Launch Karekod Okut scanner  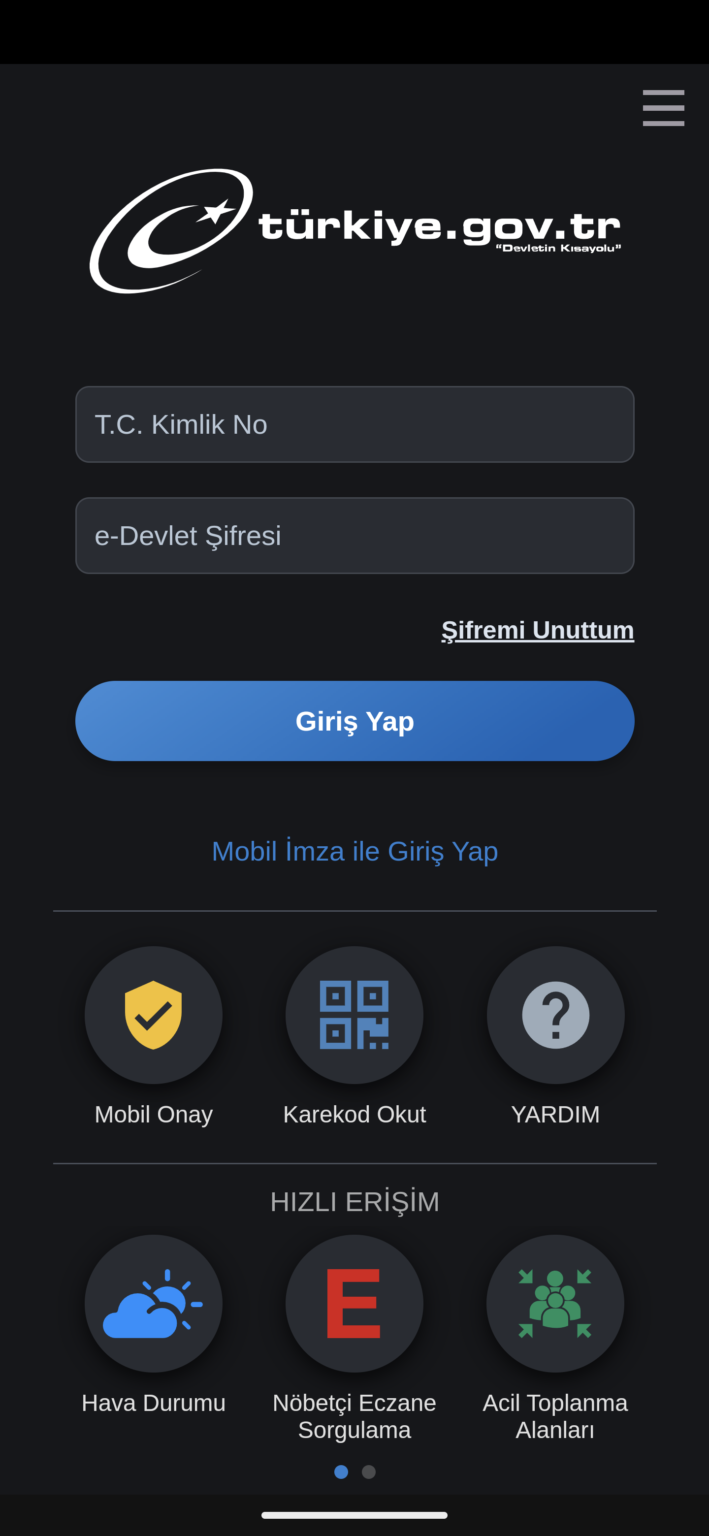[x=354, y=1015]
